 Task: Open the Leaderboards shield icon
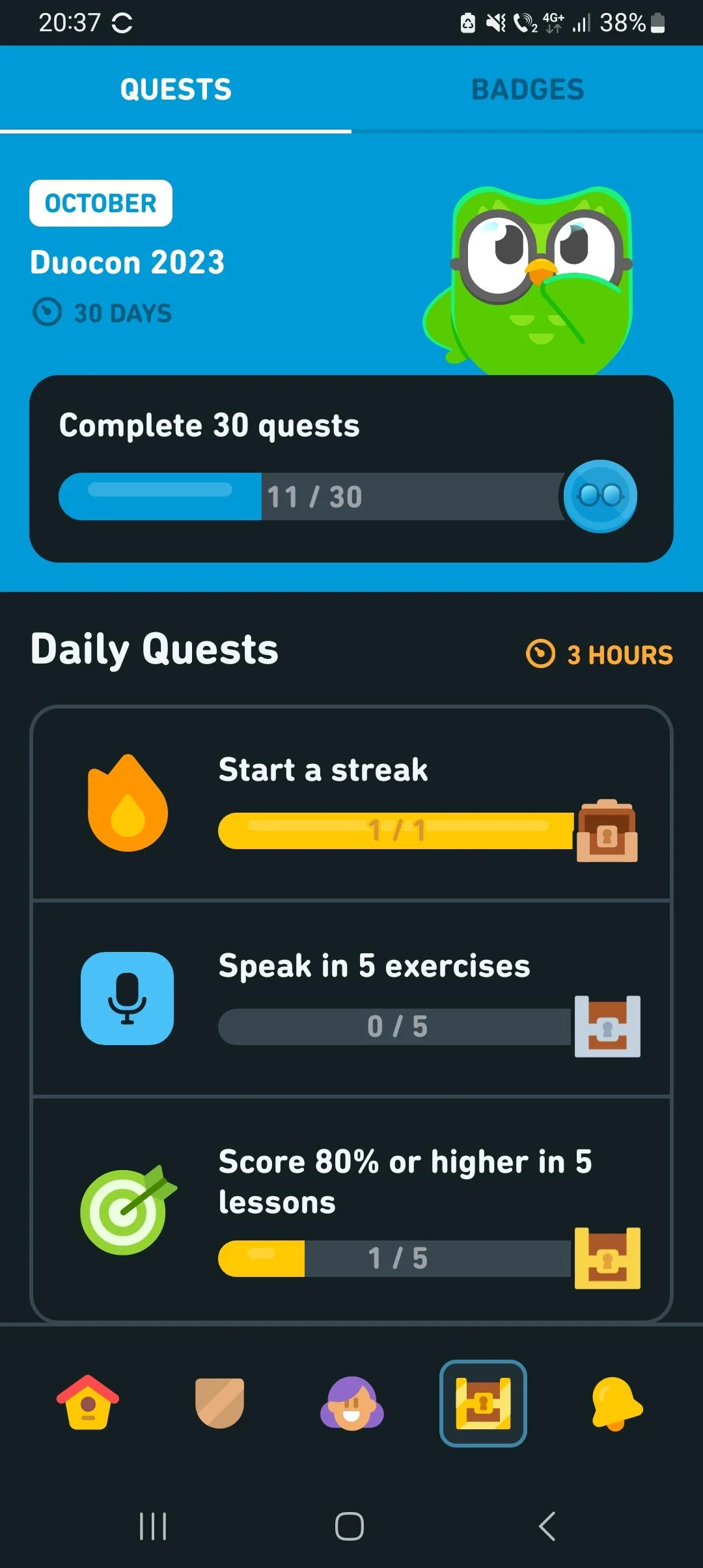click(220, 1404)
